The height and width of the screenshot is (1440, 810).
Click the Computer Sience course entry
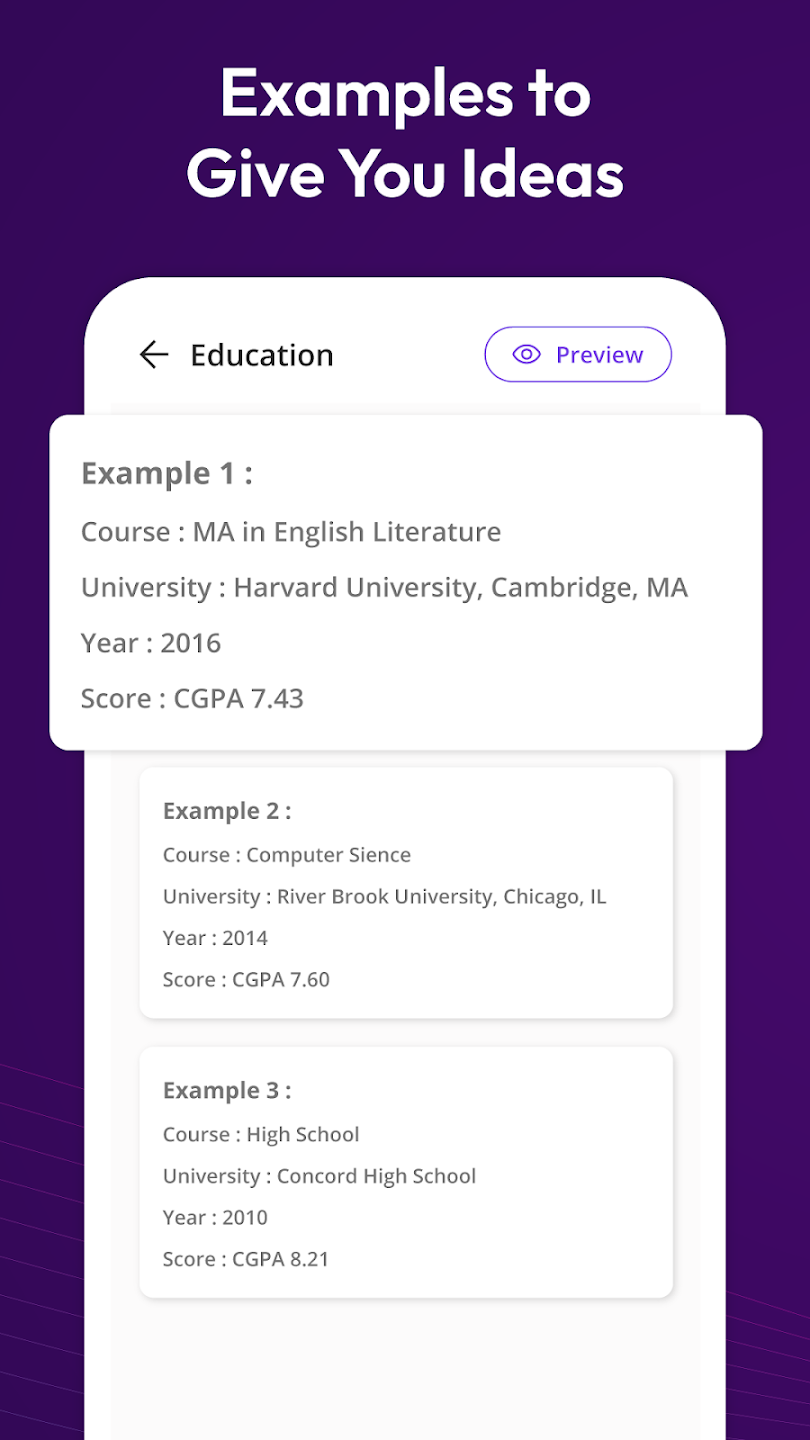286,855
